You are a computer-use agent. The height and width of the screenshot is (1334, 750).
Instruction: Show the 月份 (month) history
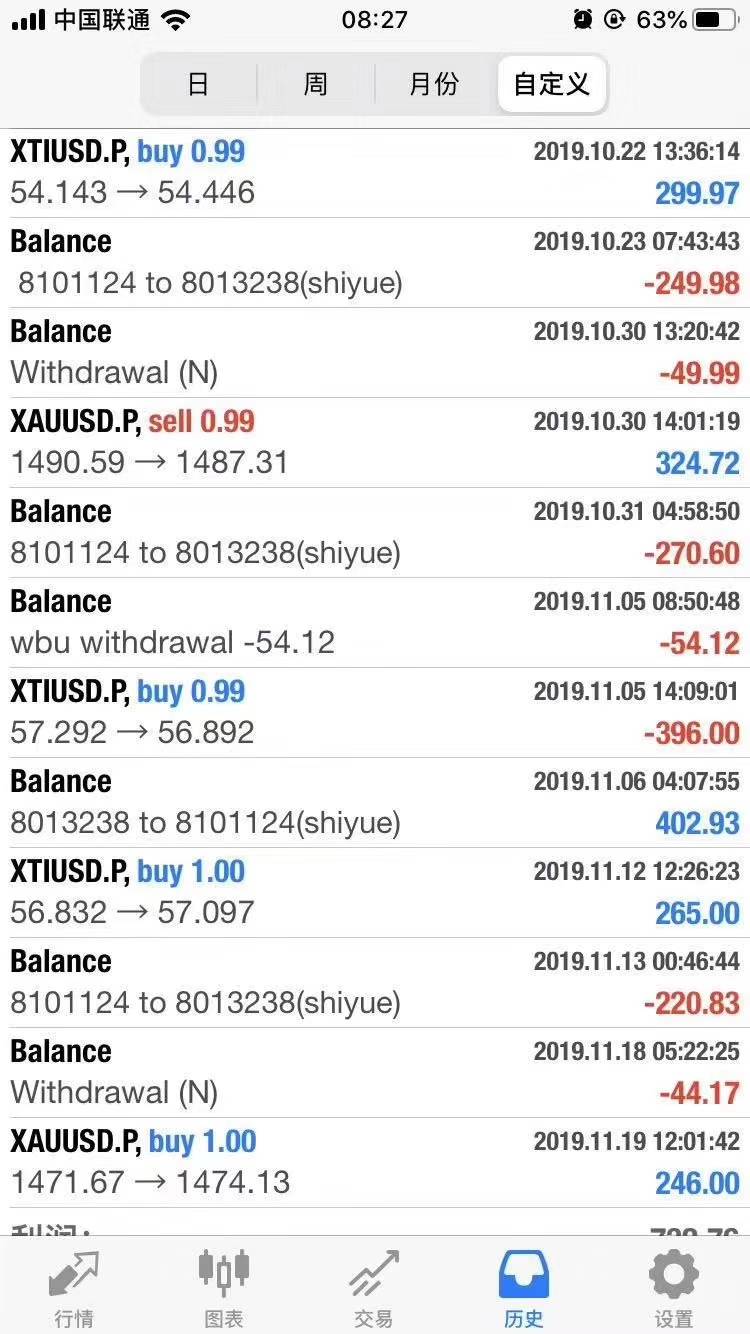(x=434, y=84)
